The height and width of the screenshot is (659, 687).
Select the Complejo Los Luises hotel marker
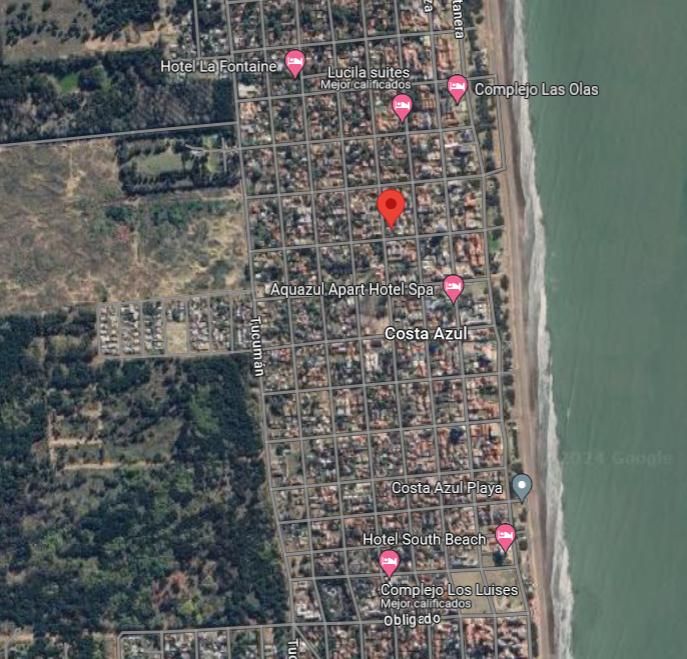click(389, 563)
